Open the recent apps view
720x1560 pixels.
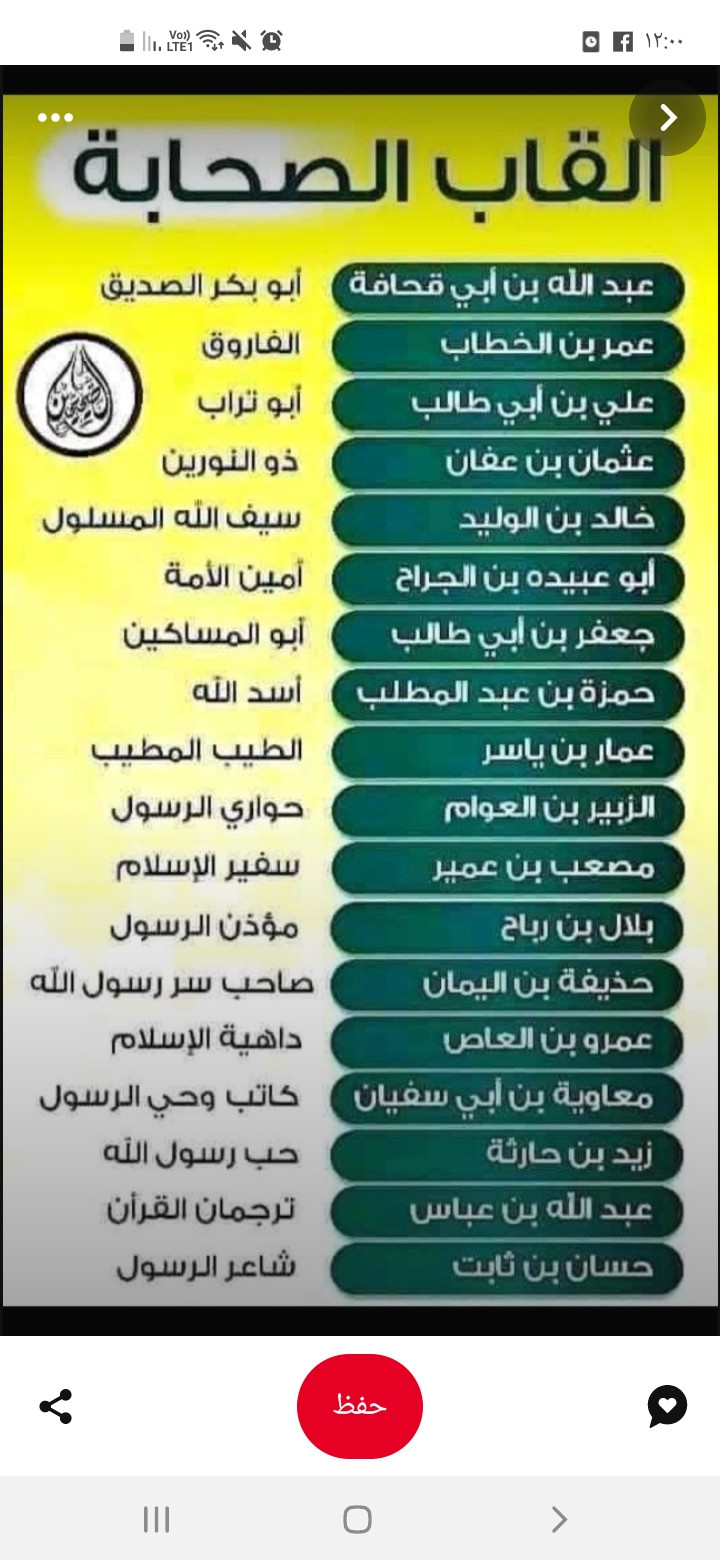click(157, 1520)
